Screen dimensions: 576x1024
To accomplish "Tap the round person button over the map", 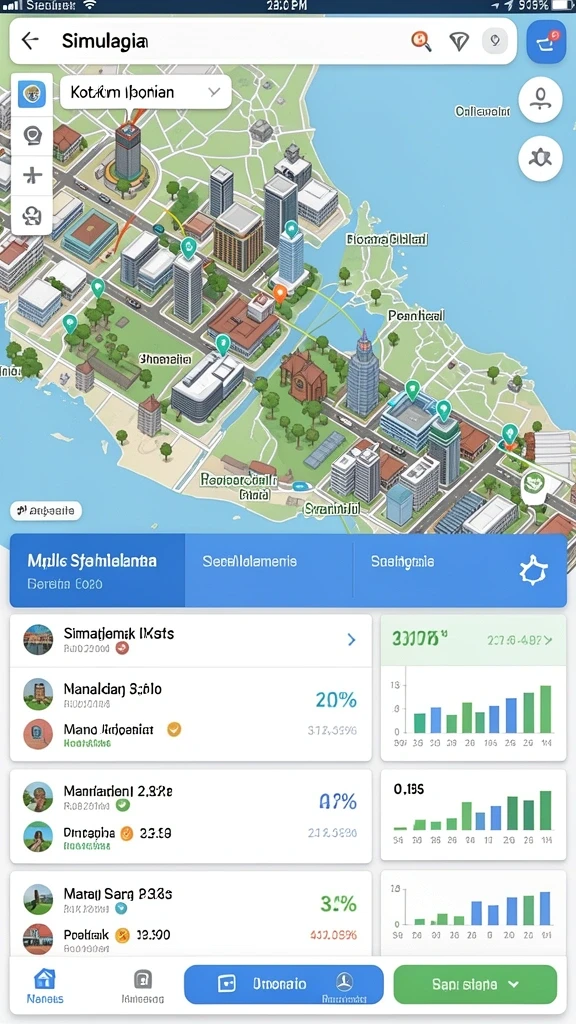I will 540,101.
